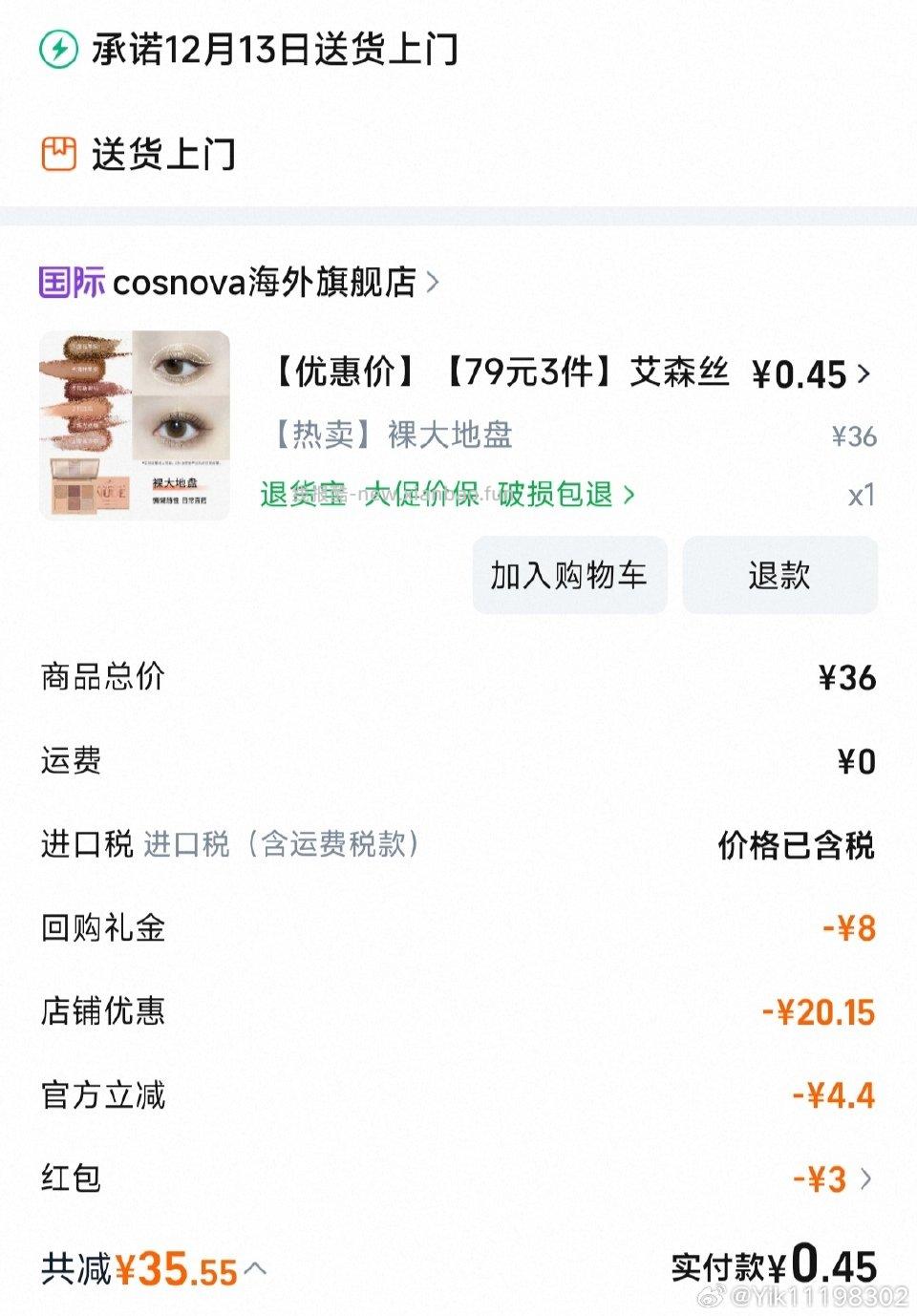The width and height of the screenshot is (917, 1316).
Task: Open store details via chevron after store name
Action: tap(435, 283)
